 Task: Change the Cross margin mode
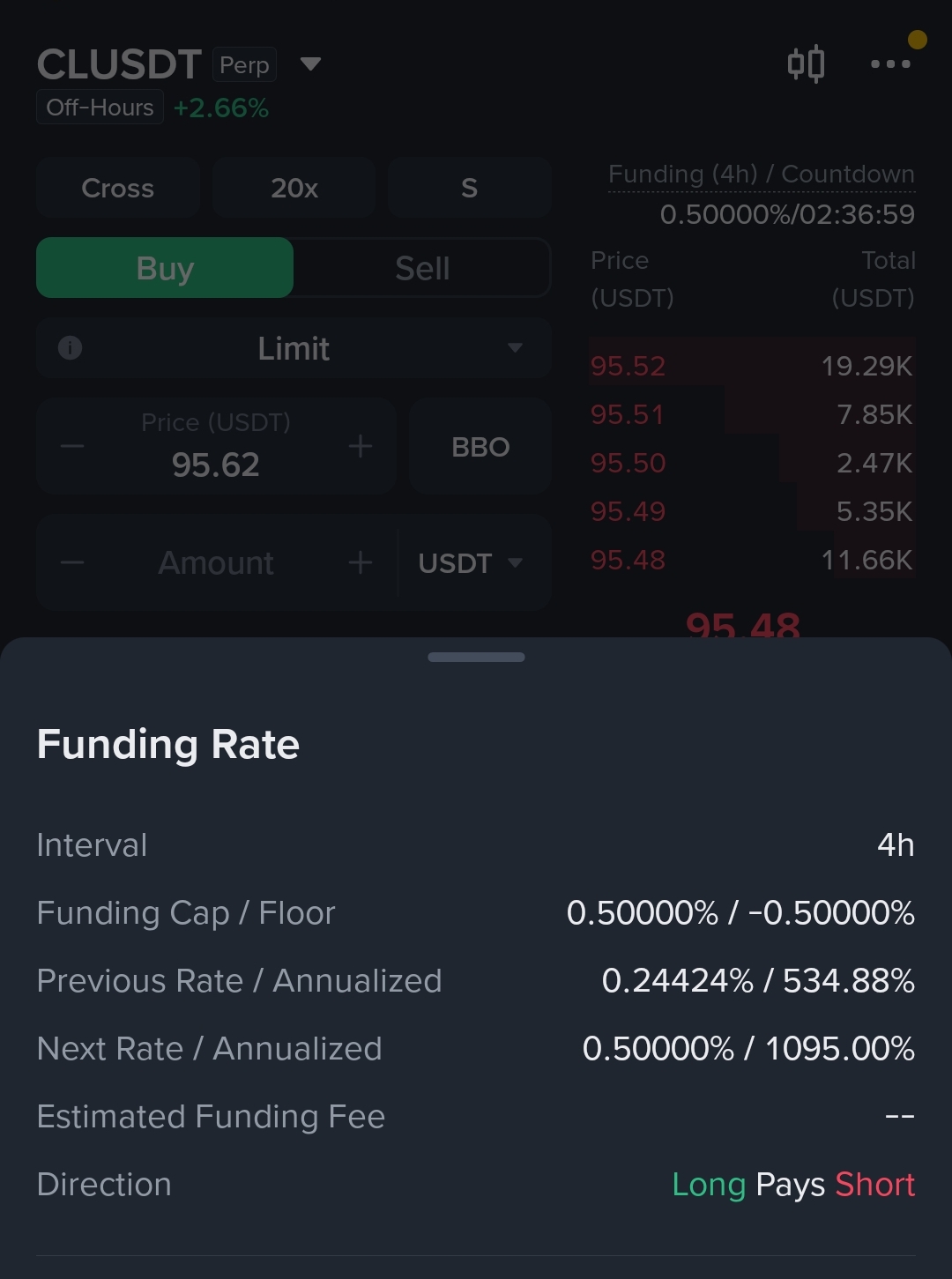pos(117,188)
